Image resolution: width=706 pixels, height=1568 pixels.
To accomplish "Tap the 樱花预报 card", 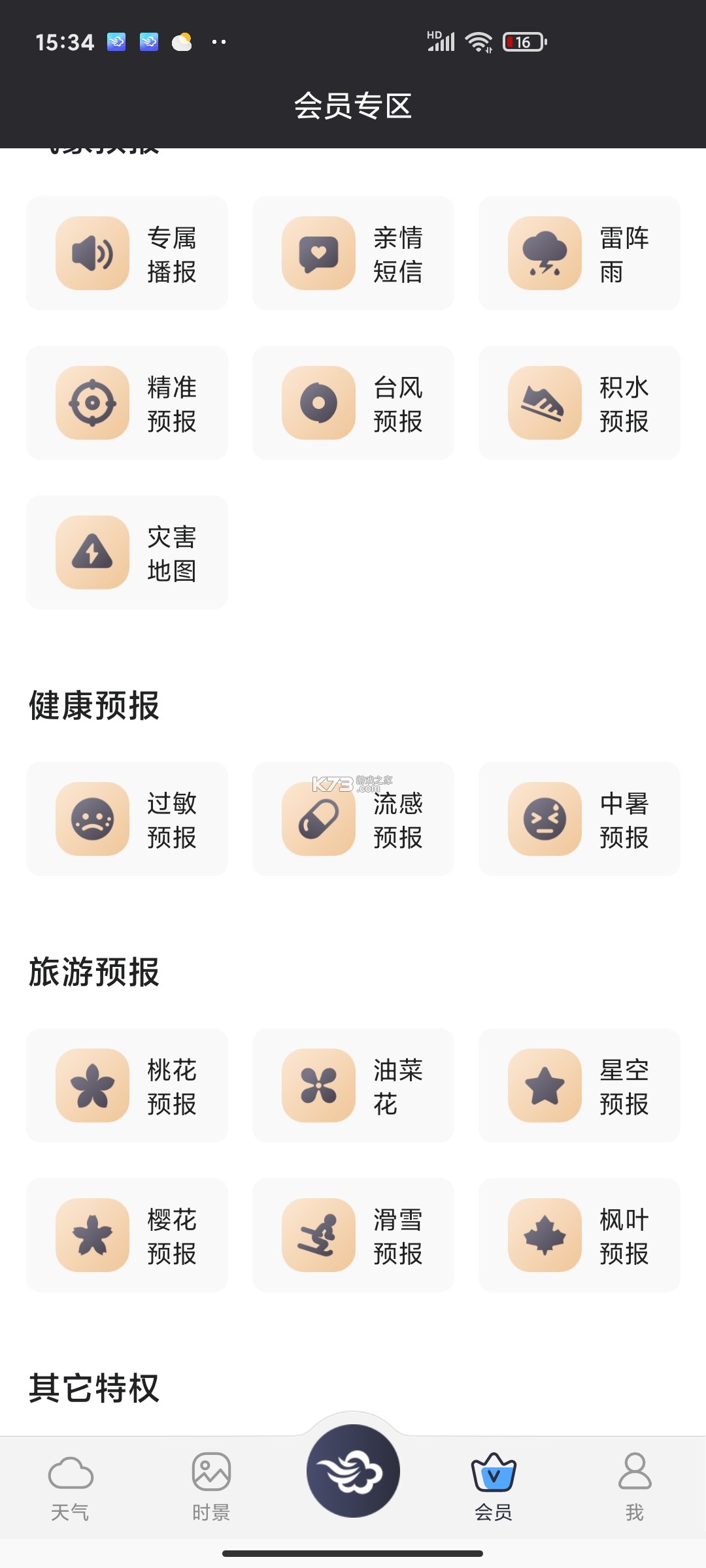I will pyautogui.click(x=127, y=1235).
